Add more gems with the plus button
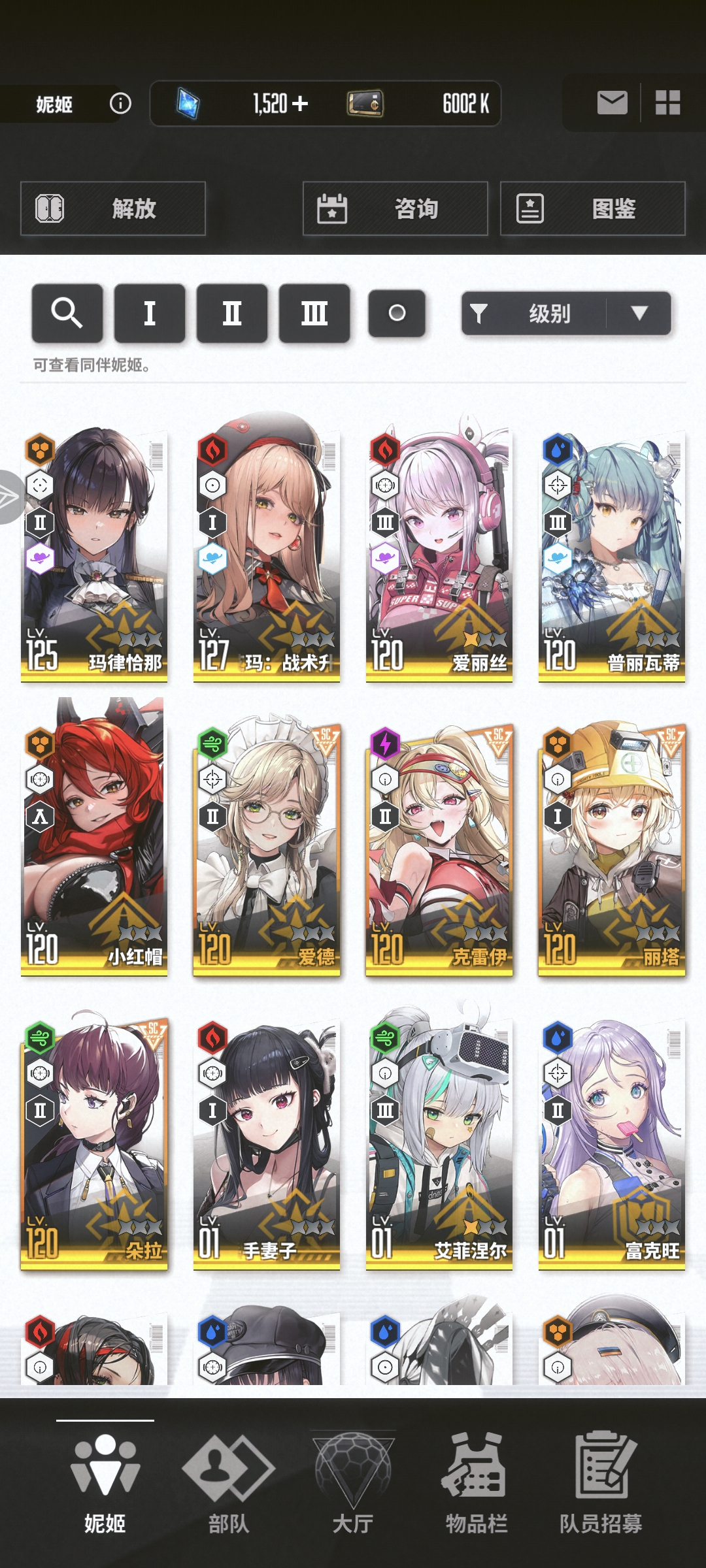This screenshot has width=706, height=1568. [x=300, y=103]
